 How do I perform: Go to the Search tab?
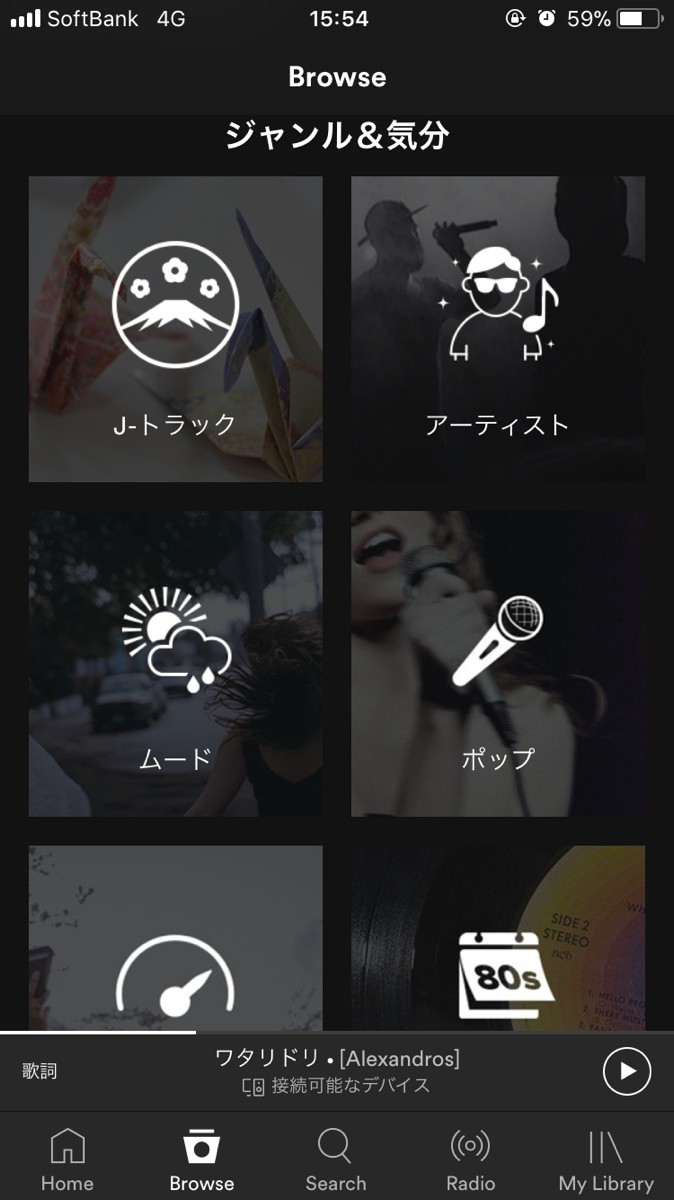coord(335,1158)
